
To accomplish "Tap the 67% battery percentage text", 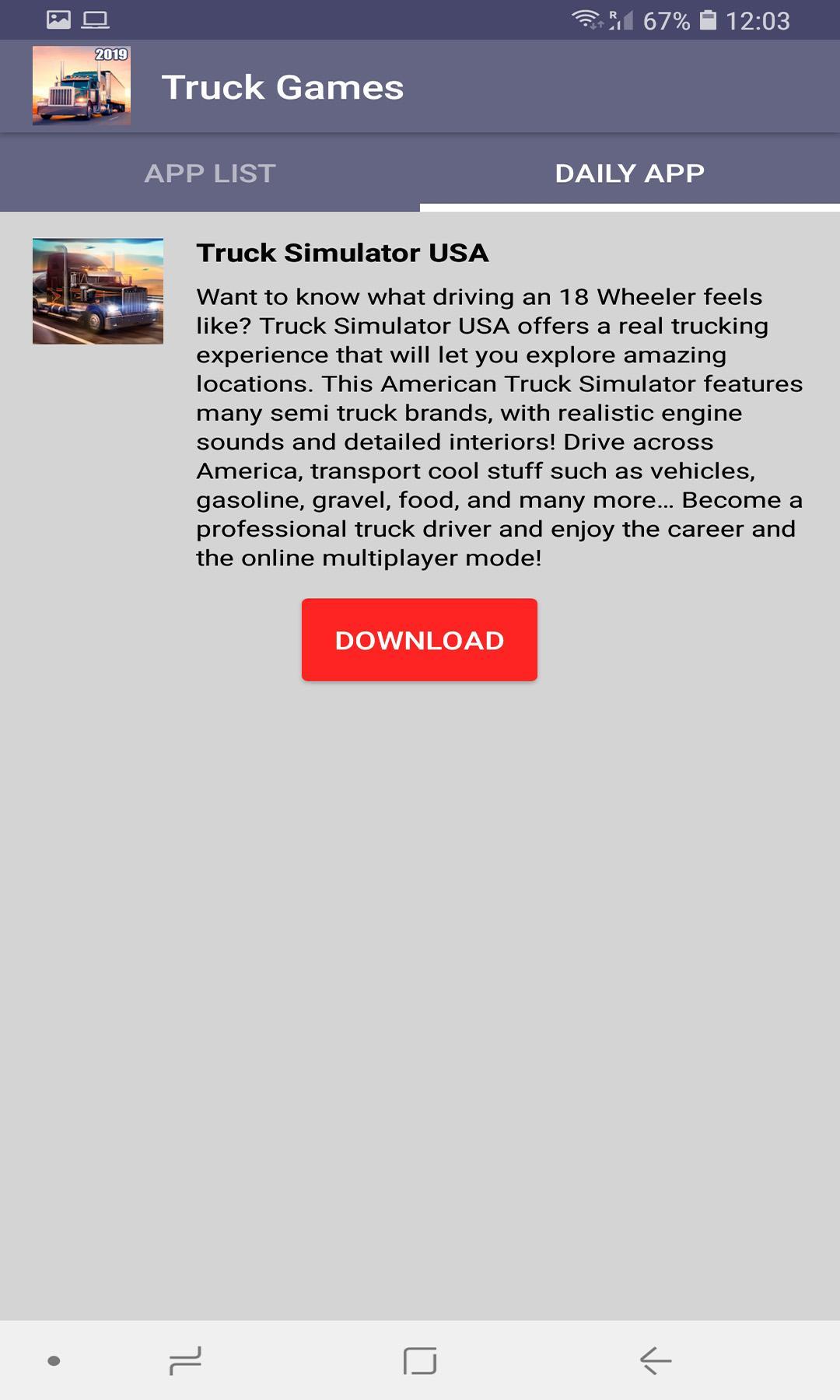I will [665, 22].
